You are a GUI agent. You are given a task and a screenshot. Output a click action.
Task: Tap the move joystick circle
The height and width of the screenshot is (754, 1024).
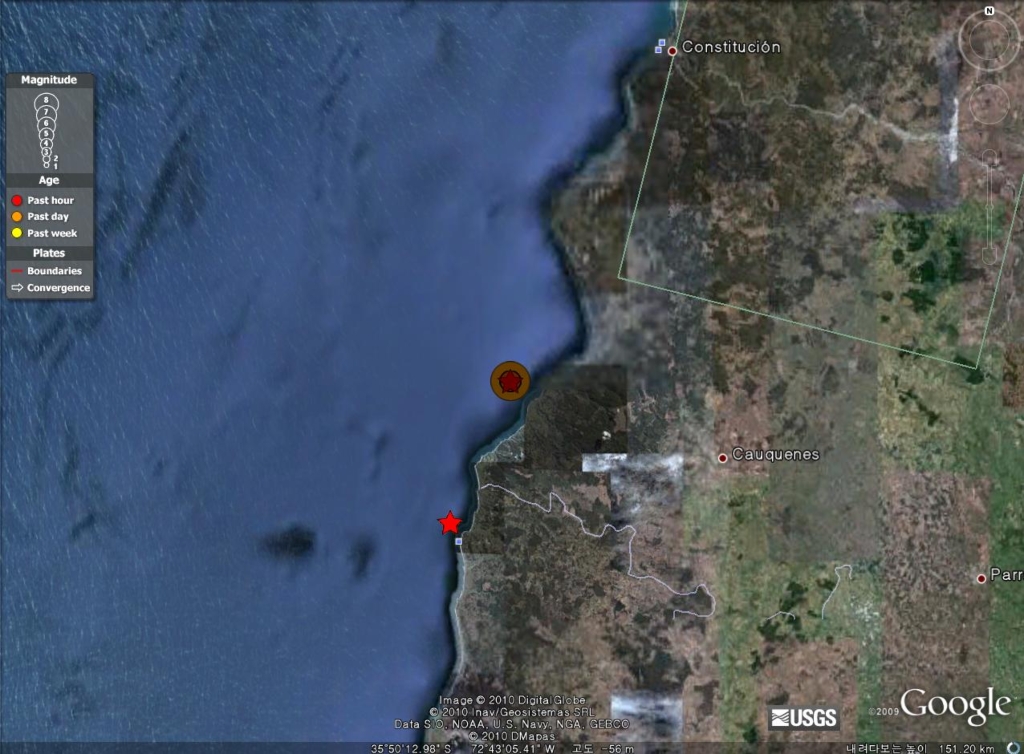click(989, 103)
